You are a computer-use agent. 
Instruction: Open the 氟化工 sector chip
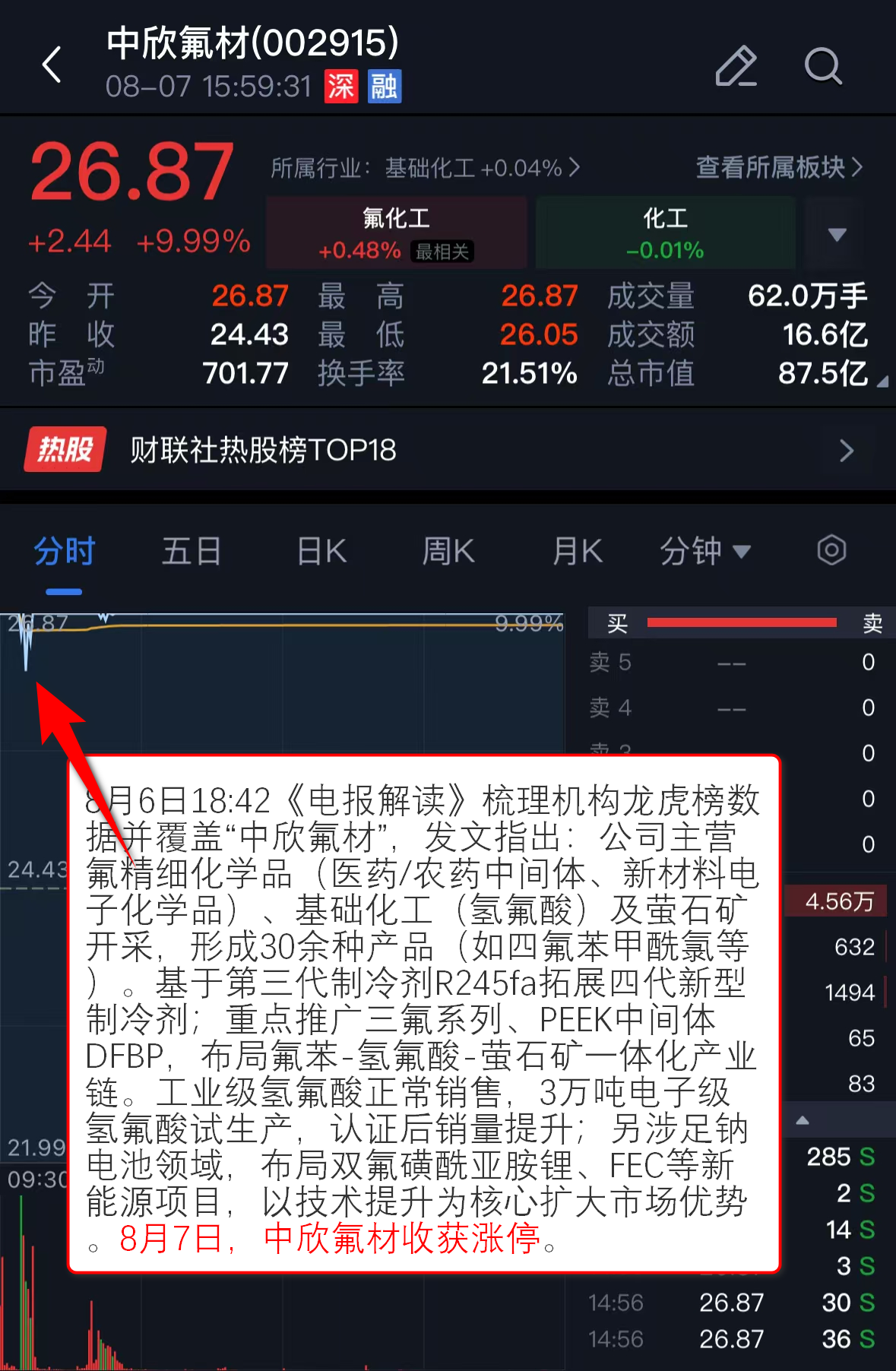[x=396, y=233]
